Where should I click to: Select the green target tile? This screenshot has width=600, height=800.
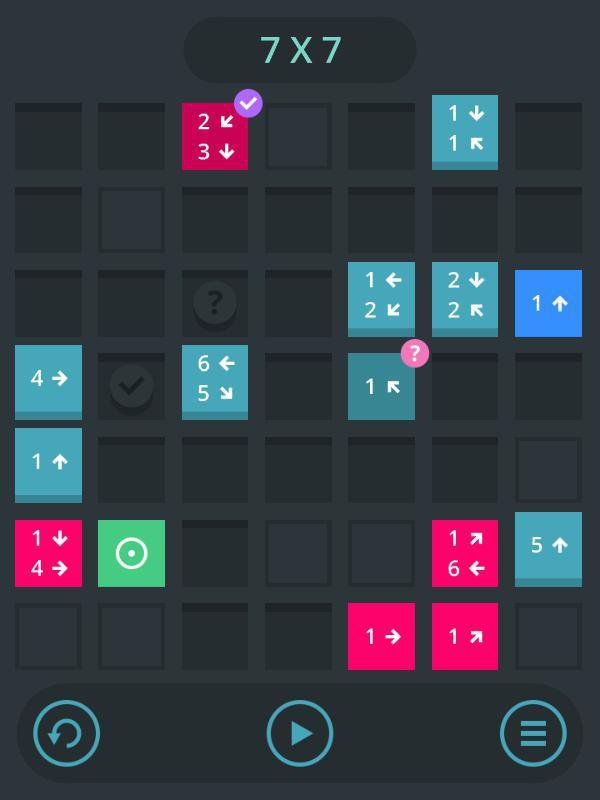tap(131, 553)
